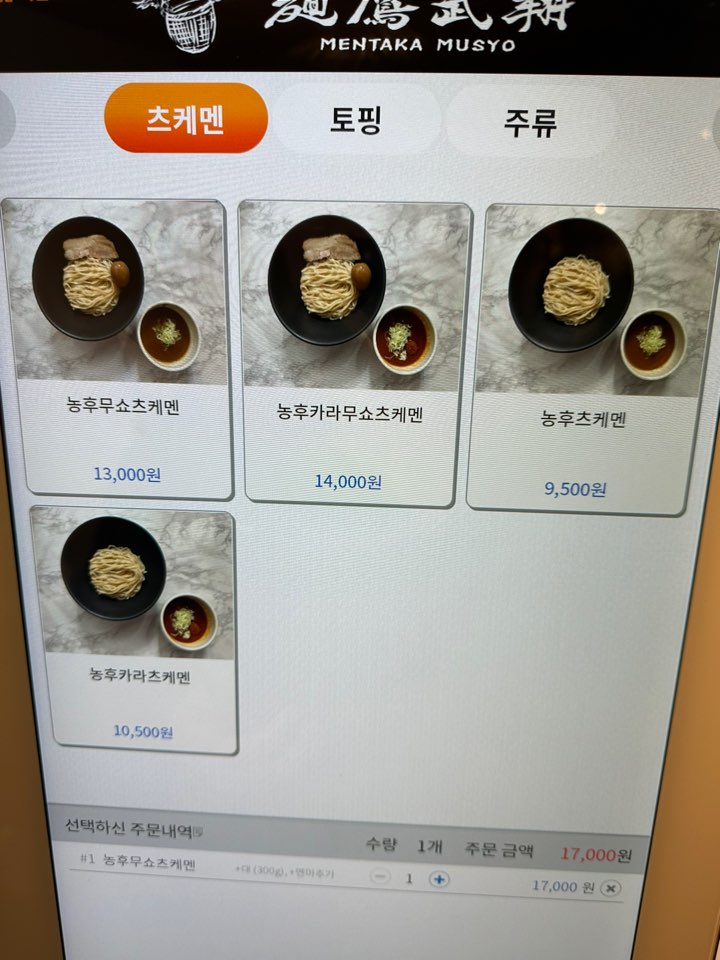
Task: Open the 주류 tab
Action: pos(530,122)
